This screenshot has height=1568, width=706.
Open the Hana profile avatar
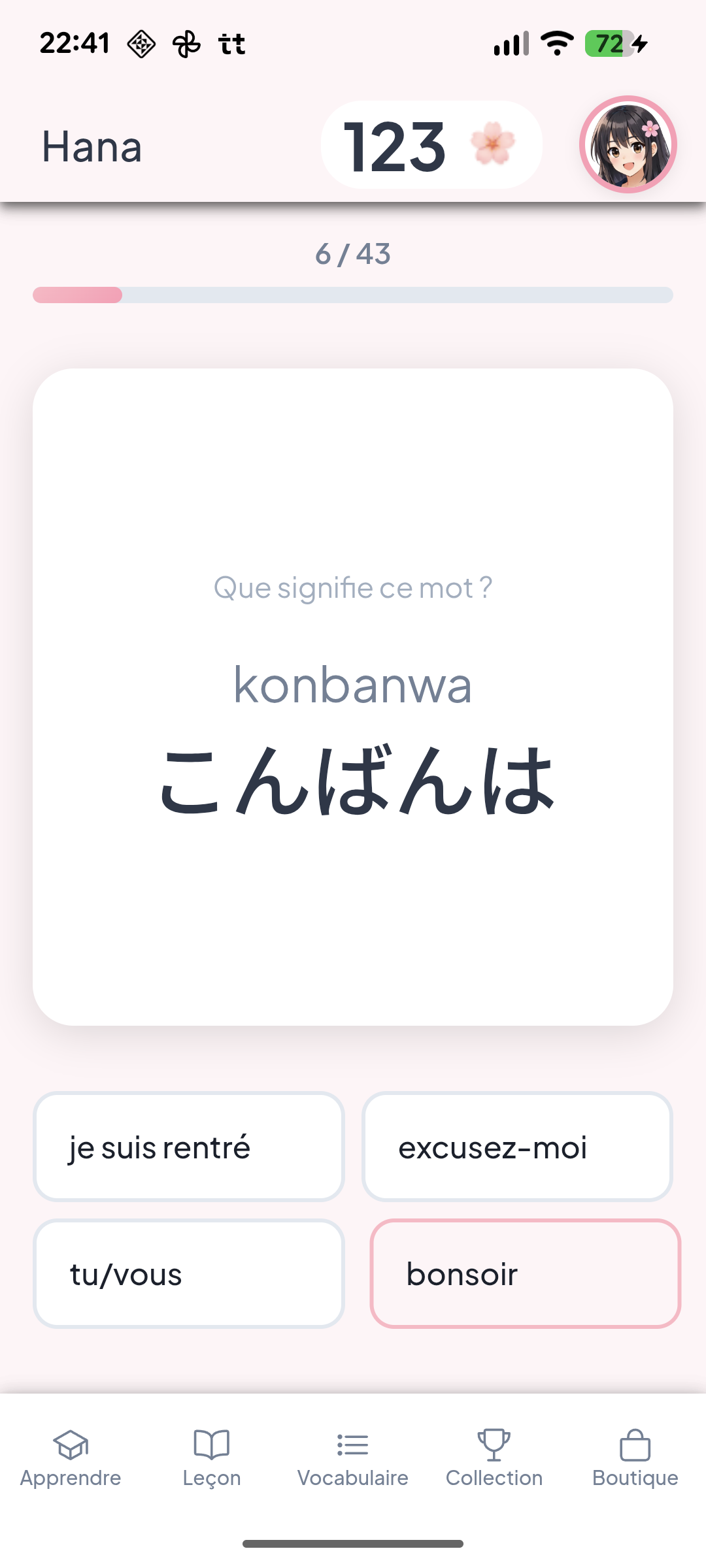pos(628,144)
